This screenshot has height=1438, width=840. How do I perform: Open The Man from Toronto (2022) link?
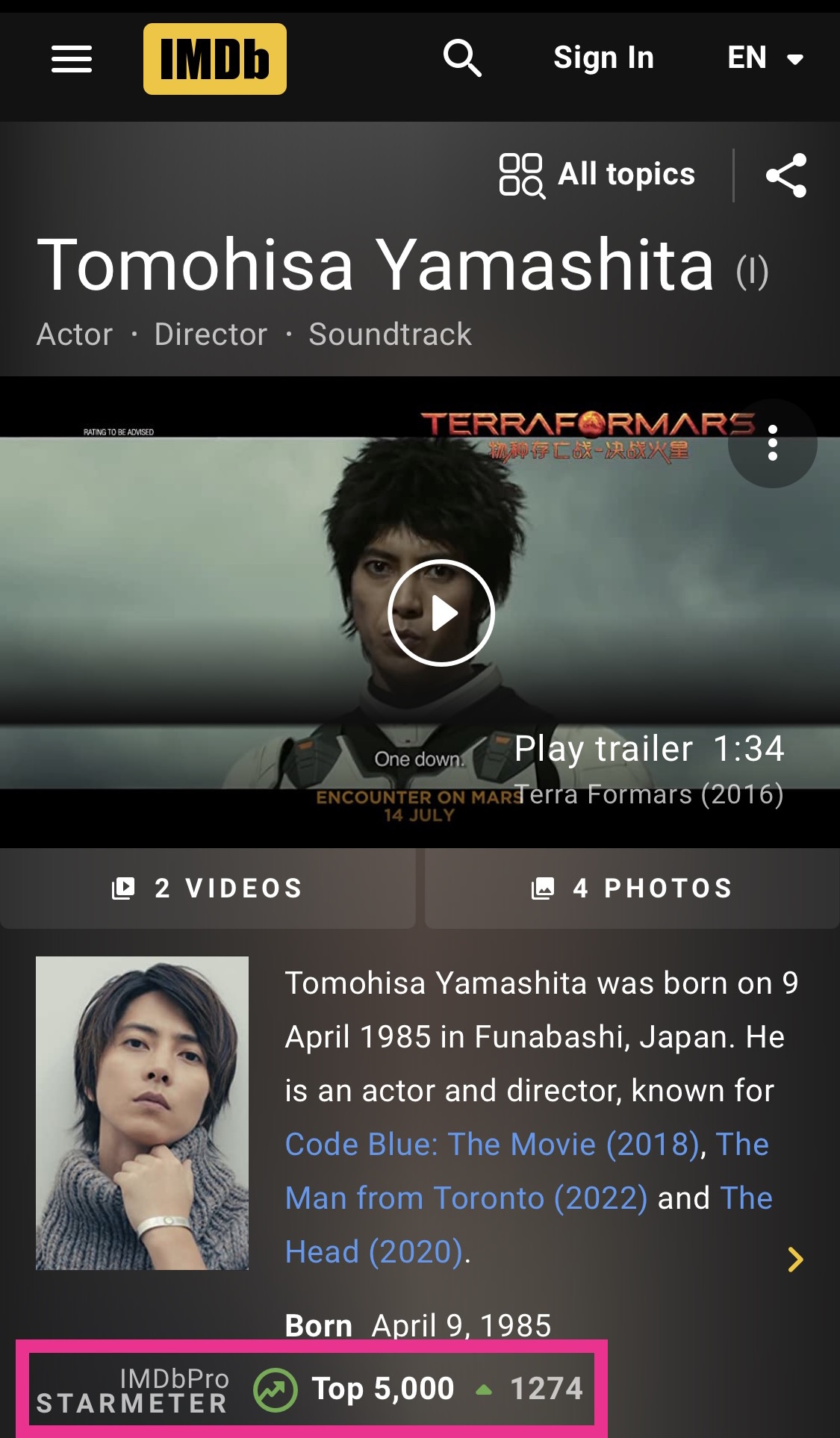pos(526,1172)
